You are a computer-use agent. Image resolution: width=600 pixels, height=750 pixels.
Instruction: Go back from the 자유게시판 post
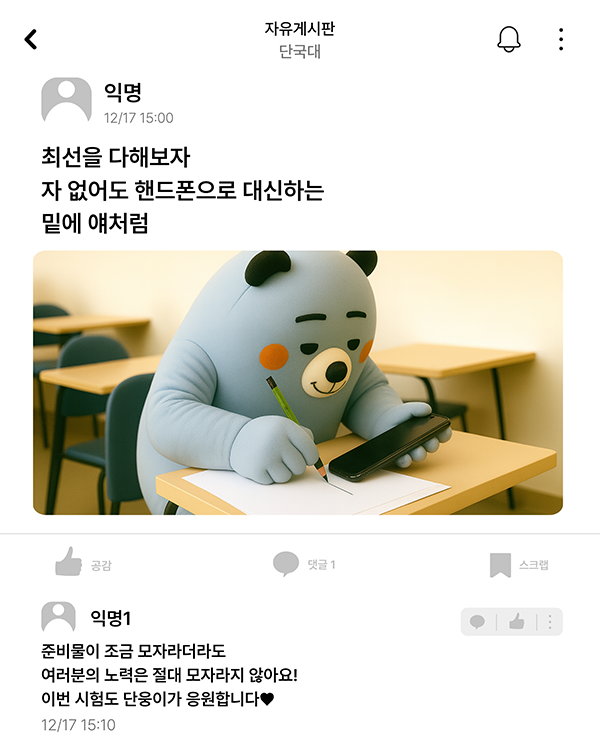31,39
